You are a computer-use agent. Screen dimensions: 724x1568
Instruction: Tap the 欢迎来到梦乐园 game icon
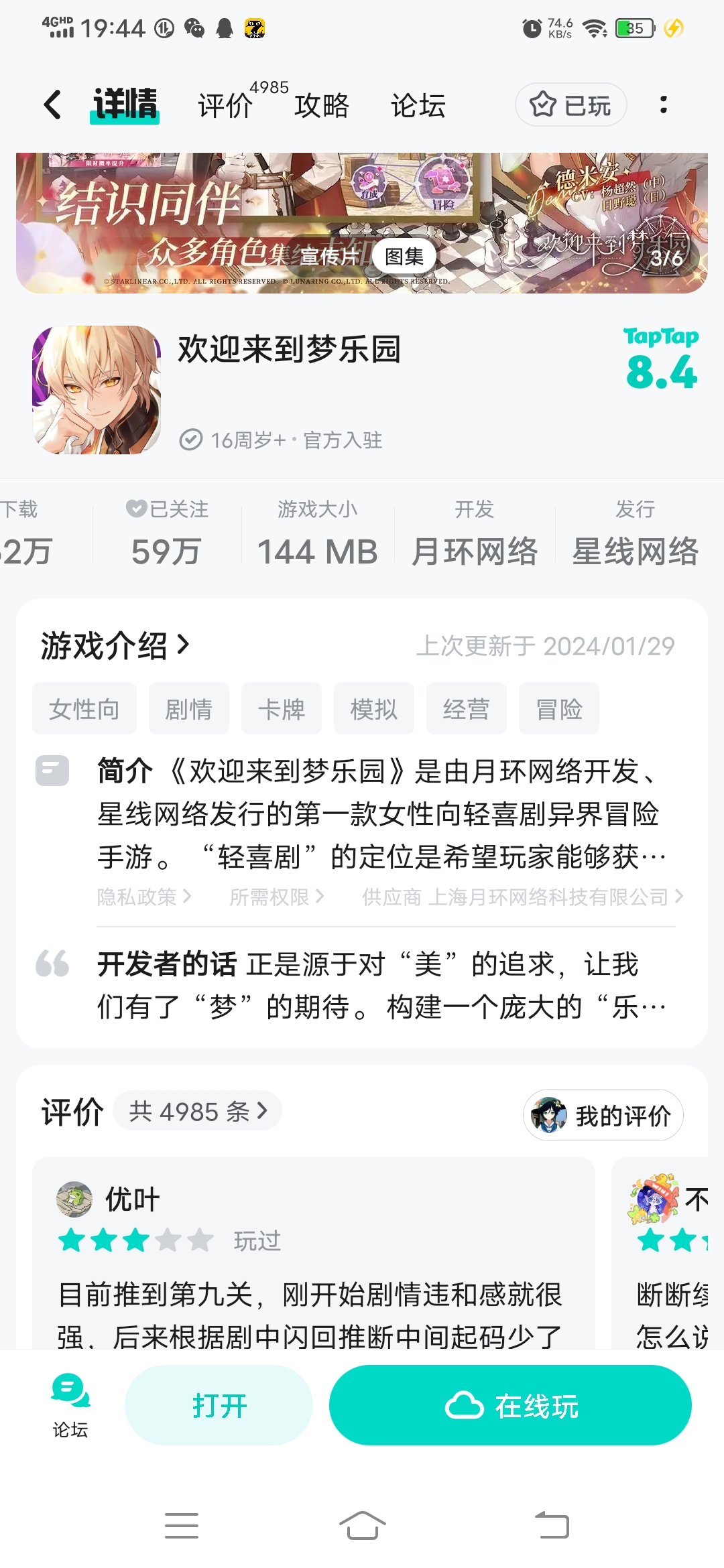coord(96,391)
